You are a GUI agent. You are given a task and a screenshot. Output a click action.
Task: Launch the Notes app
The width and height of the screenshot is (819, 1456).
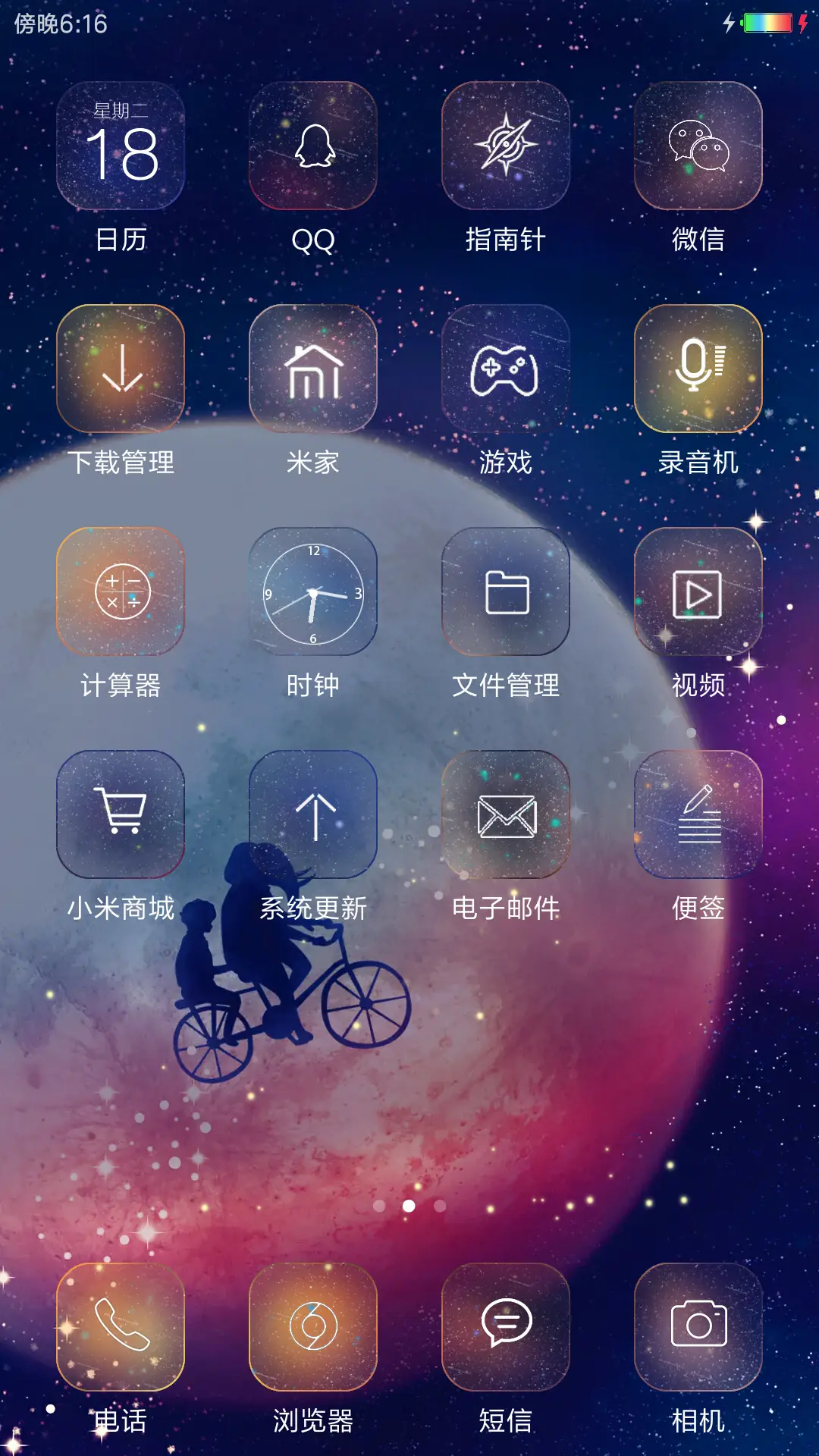coord(698,815)
